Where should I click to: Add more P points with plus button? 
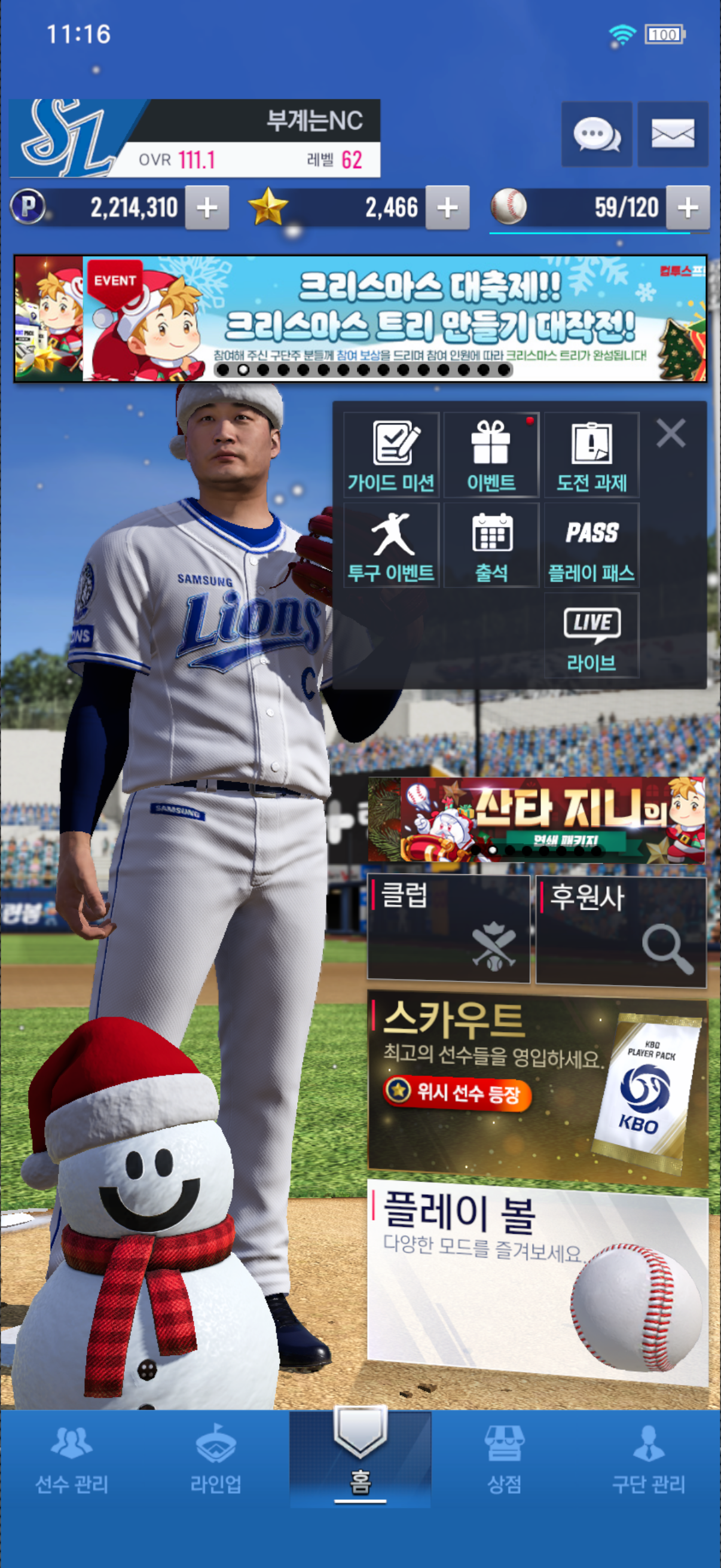207,208
